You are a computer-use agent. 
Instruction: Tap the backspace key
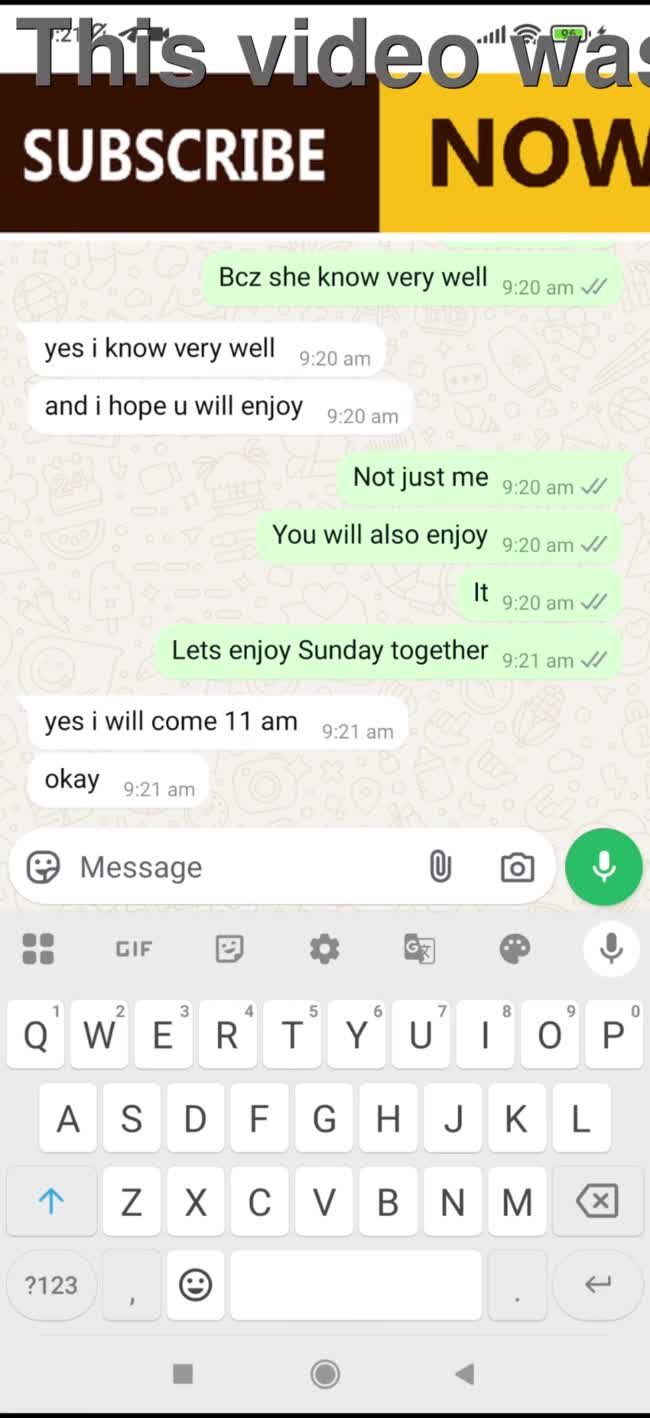pyautogui.click(x=597, y=1200)
